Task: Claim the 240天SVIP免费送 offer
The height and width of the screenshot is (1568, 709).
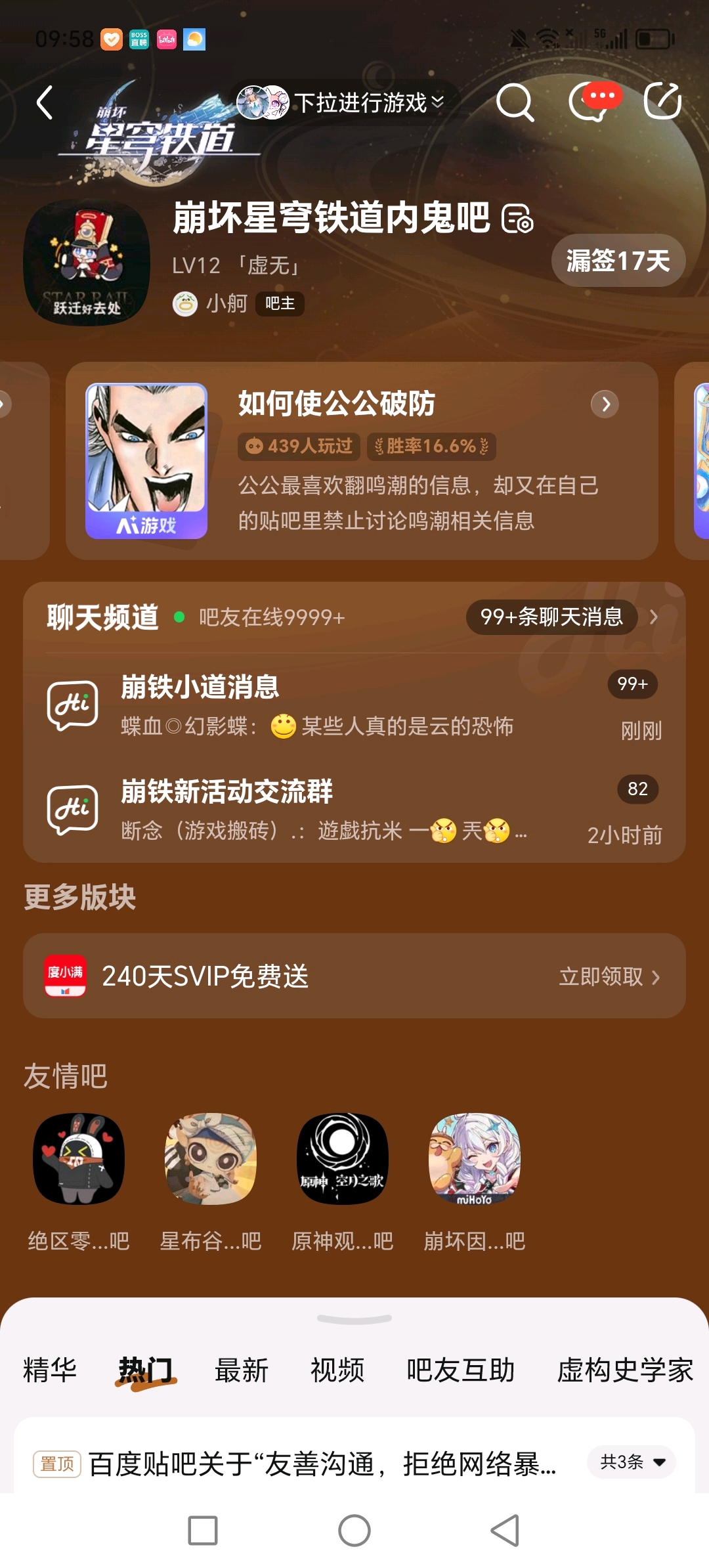Action: (608, 976)
